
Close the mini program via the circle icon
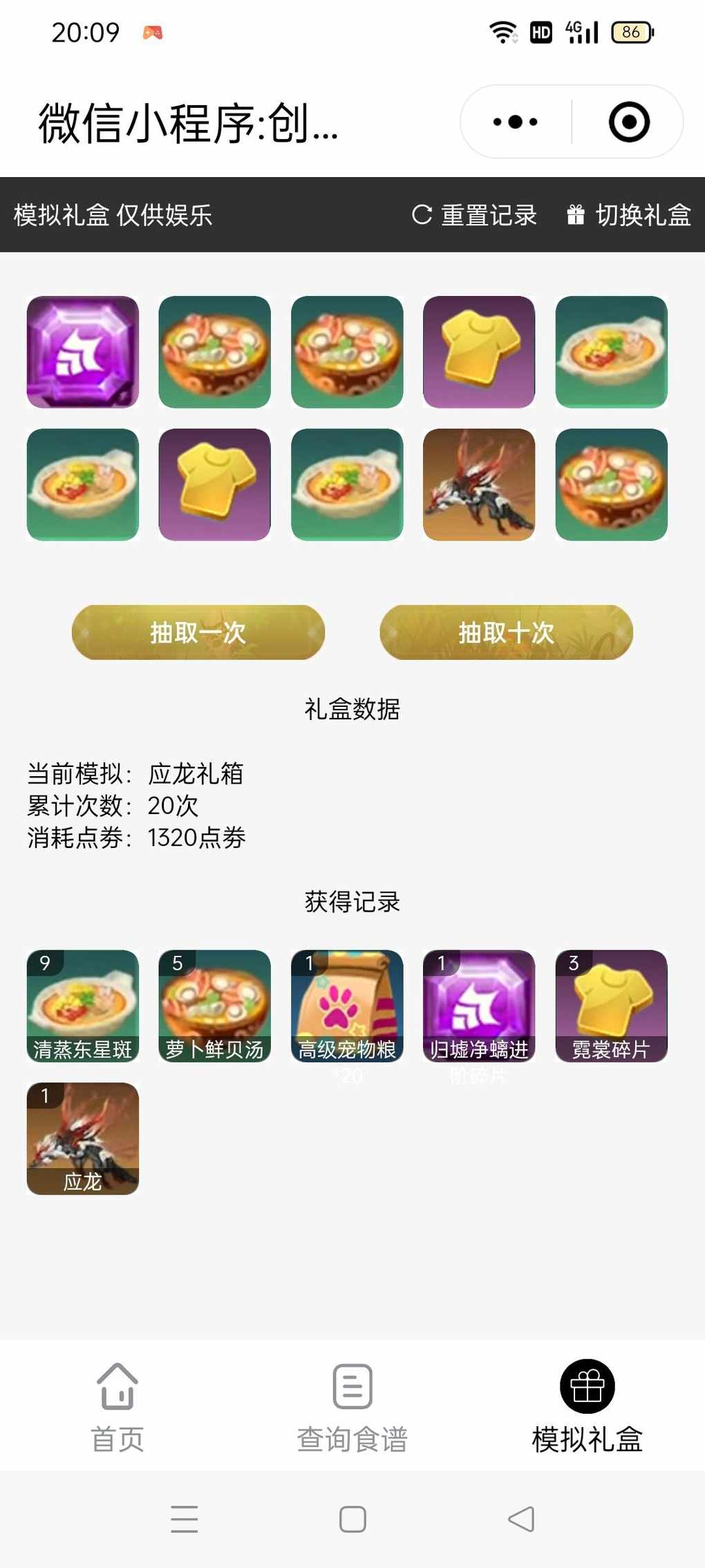click(629, 122)
